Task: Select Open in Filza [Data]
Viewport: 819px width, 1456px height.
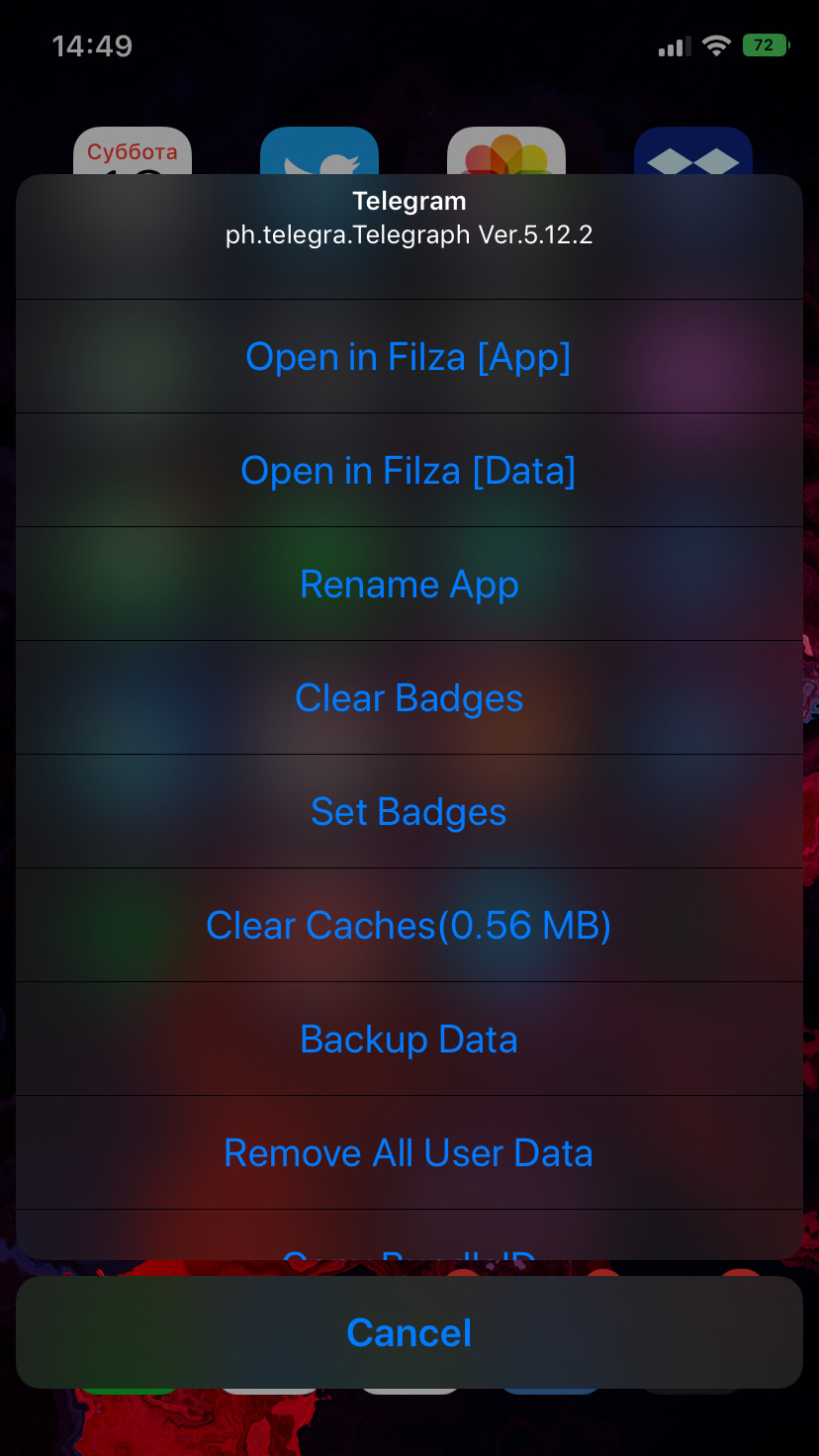Action: pos(409,470)
